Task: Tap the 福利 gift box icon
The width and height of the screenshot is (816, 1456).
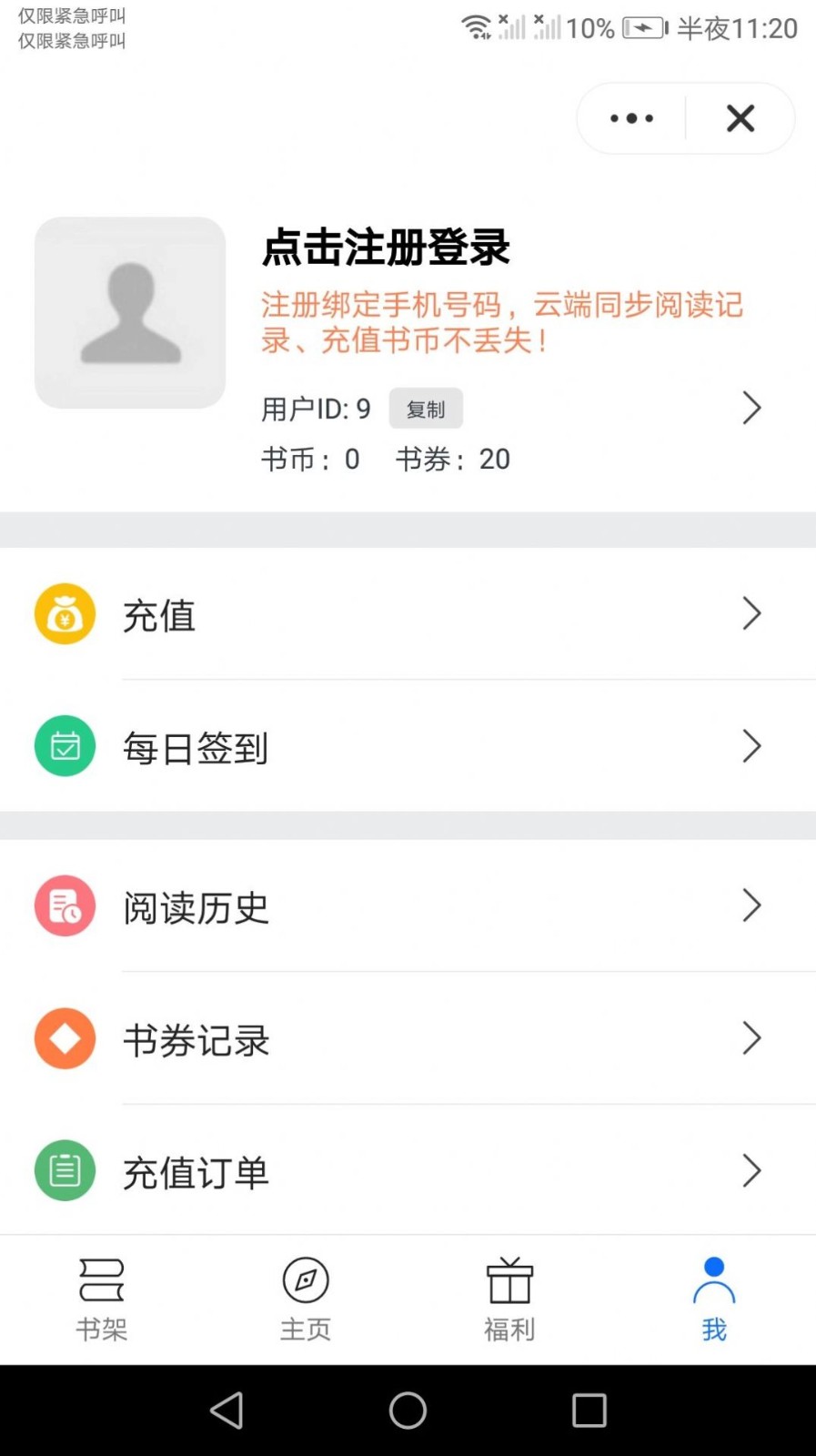Action: [x=509, y=1278]
